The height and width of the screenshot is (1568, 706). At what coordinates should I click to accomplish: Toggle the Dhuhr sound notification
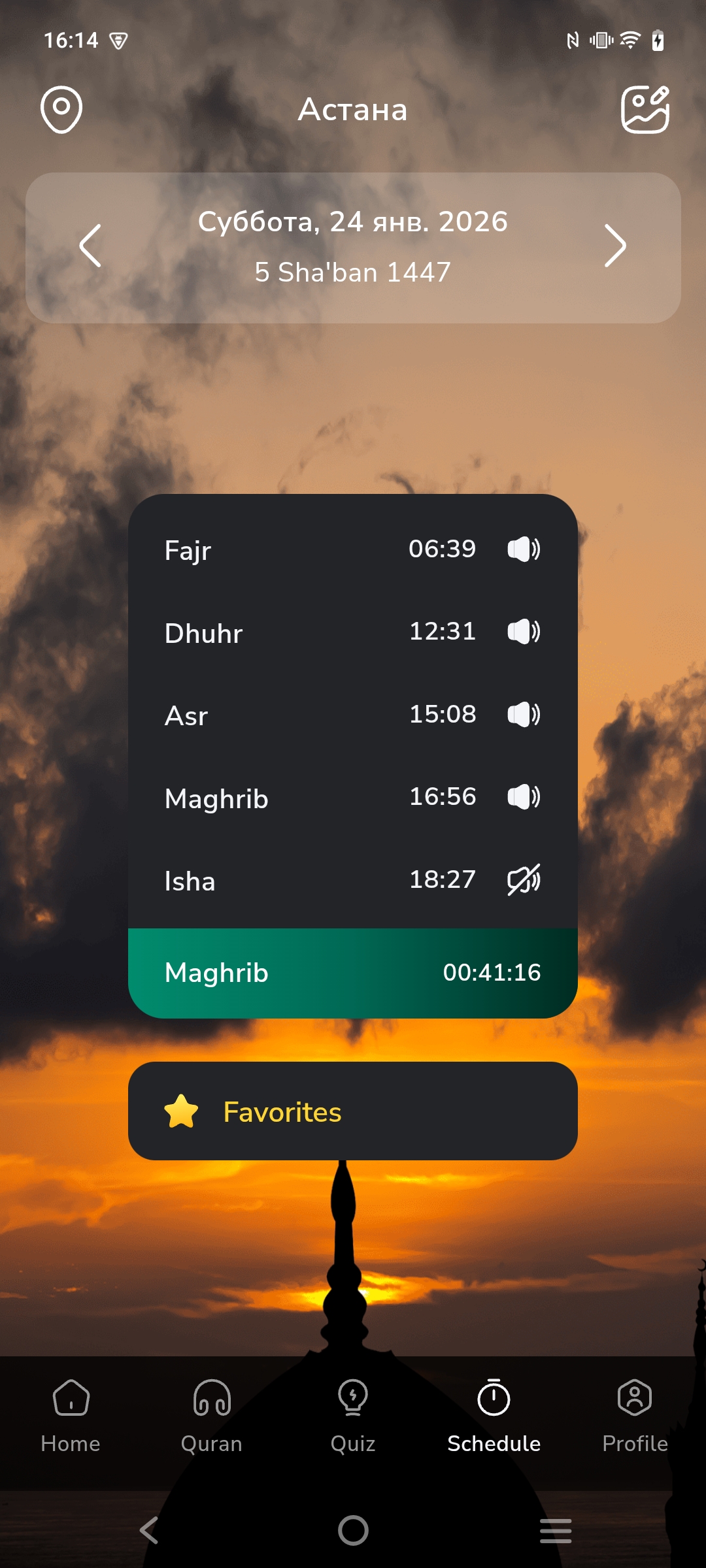pos(524,631)
